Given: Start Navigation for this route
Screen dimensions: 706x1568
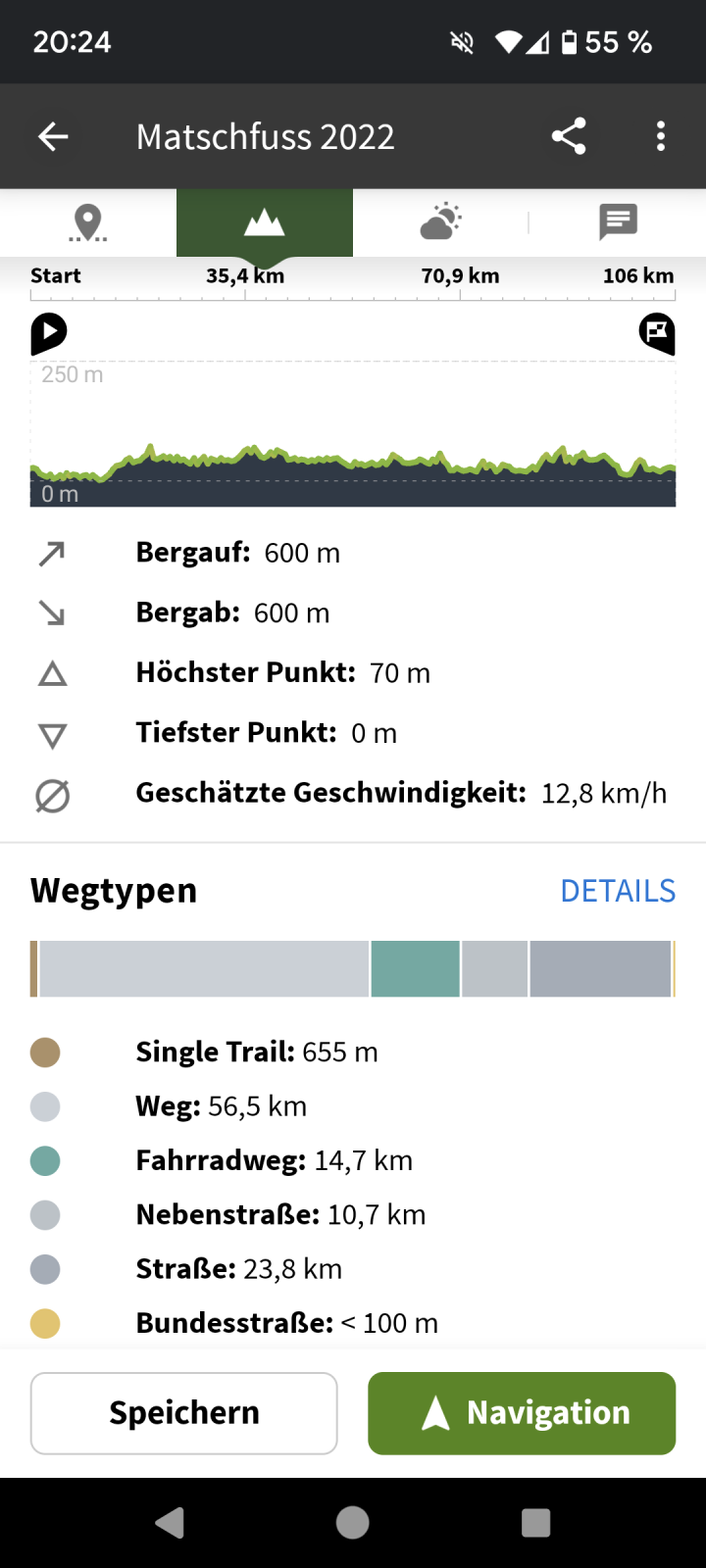Looking at the screenshot, I should (522, 1413).
